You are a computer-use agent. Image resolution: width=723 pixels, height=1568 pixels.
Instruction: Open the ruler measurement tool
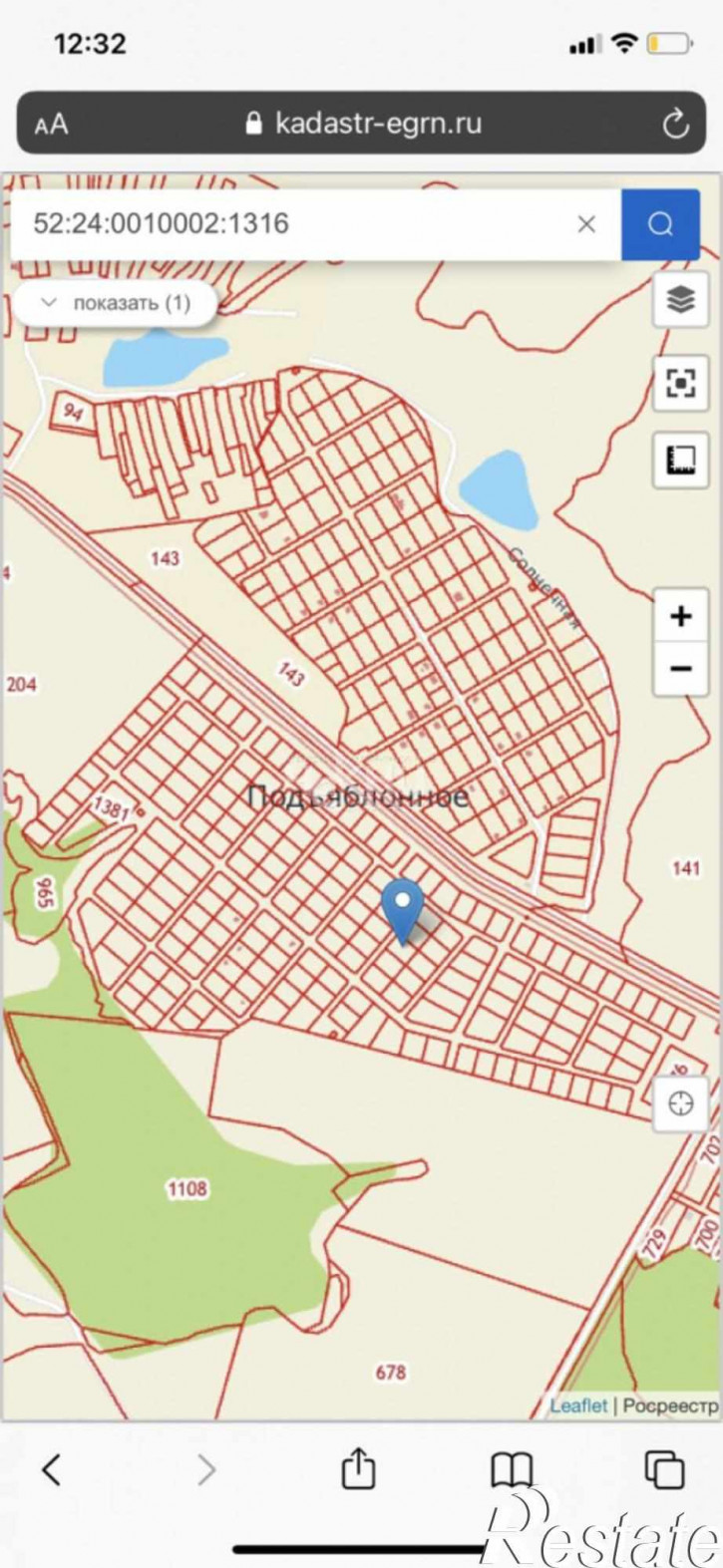680,460
